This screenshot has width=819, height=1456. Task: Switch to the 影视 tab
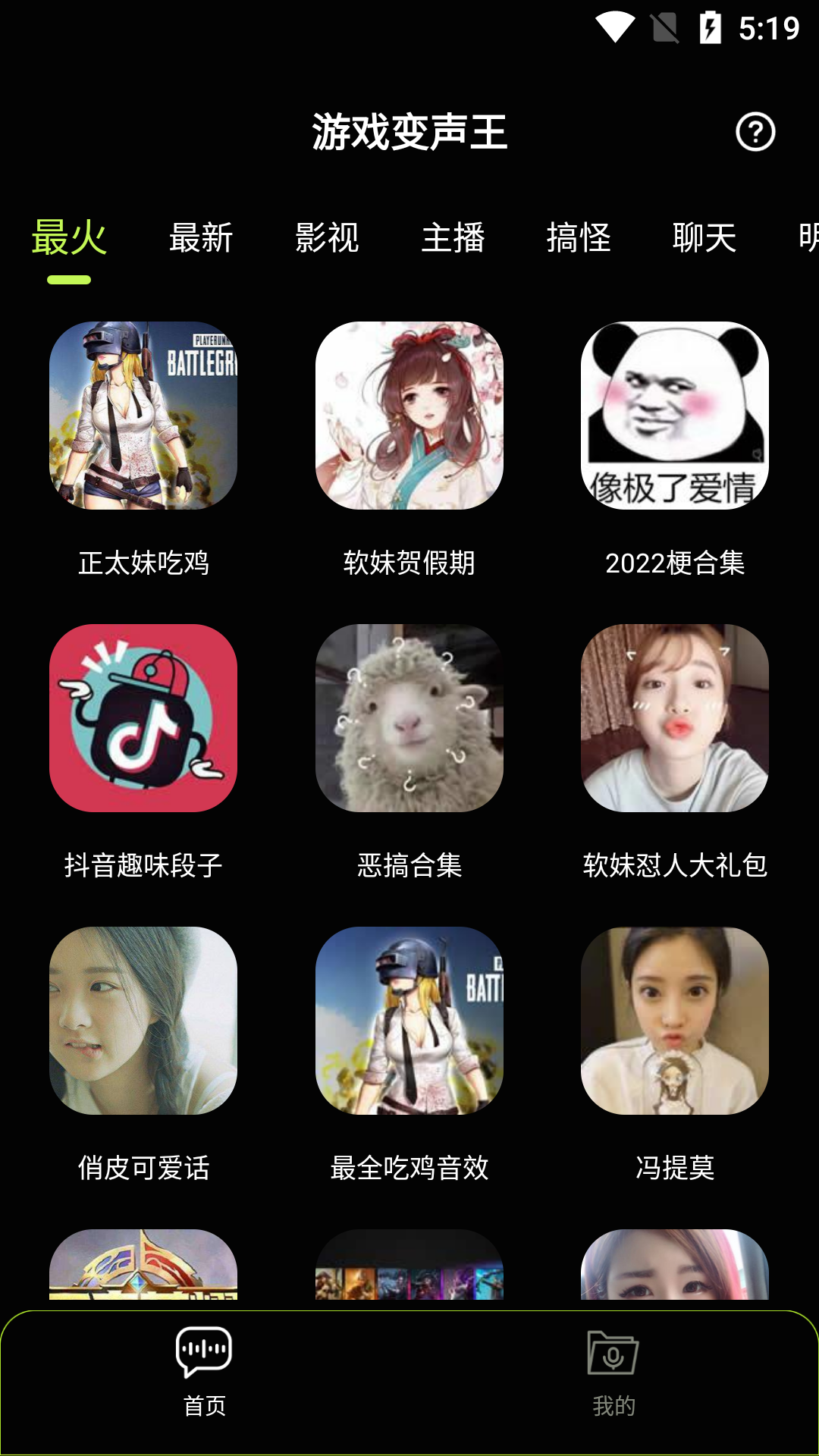pyautogui.click(x=327, y=238)
